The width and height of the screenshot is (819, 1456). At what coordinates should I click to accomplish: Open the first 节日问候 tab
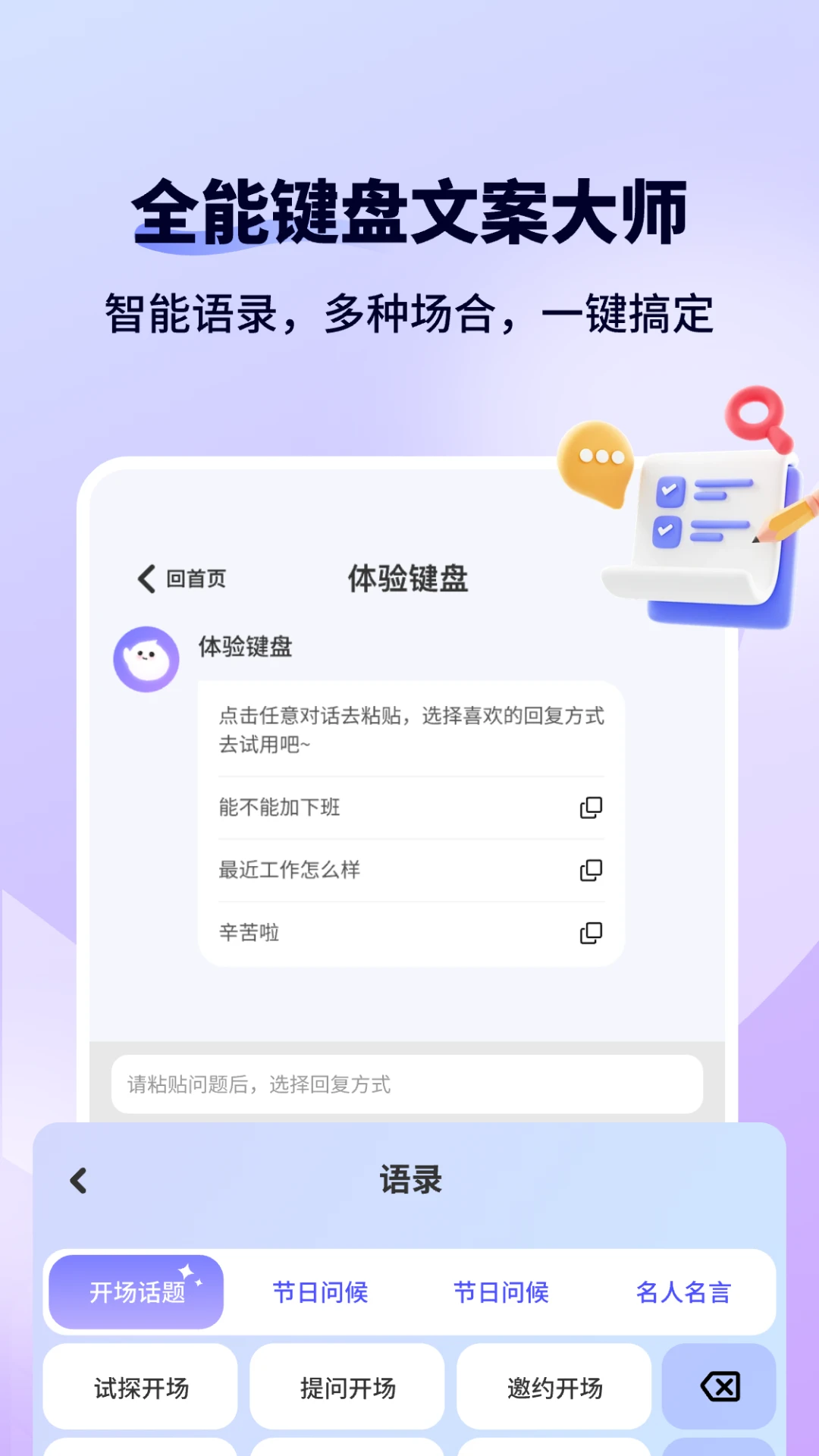(319, 1293)
